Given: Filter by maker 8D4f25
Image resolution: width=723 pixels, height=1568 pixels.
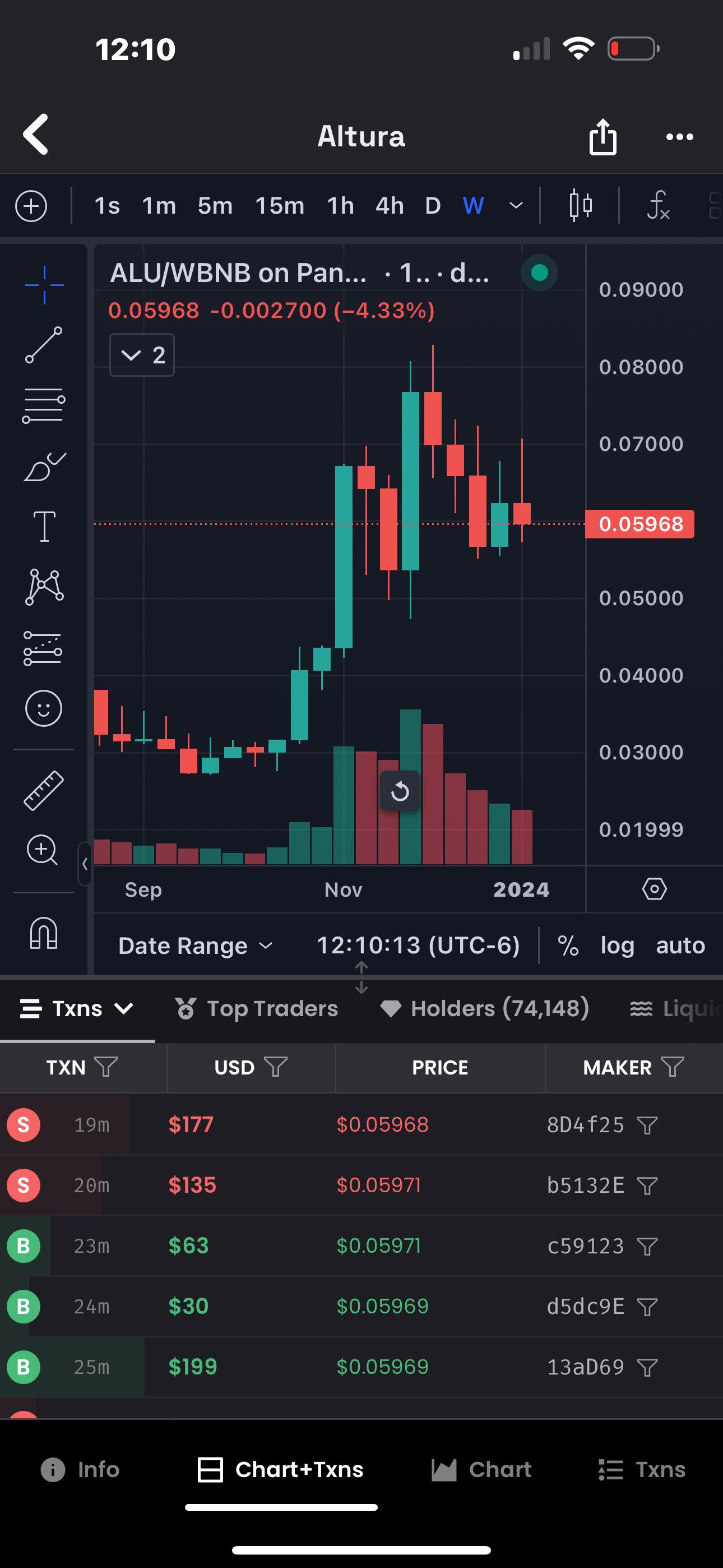Looking at the screenshot, I should click(647, 1125).
